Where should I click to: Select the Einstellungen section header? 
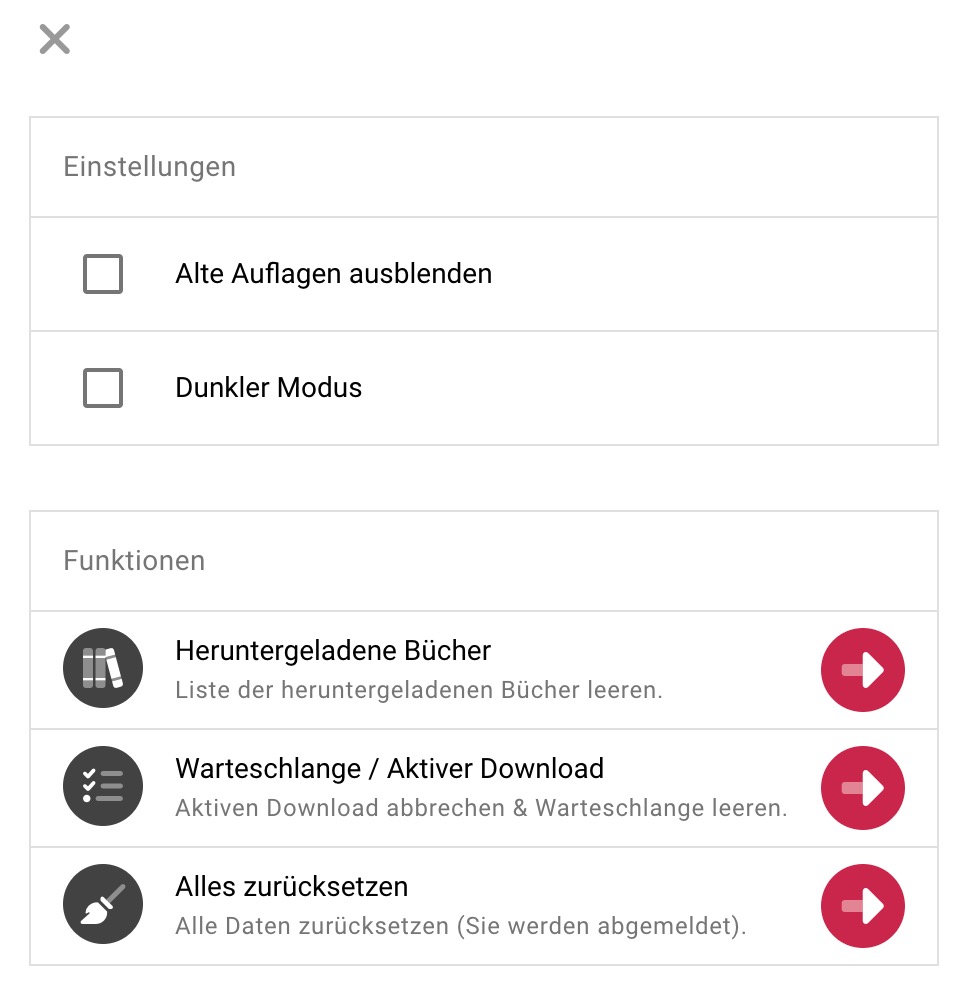coord(149,167)
